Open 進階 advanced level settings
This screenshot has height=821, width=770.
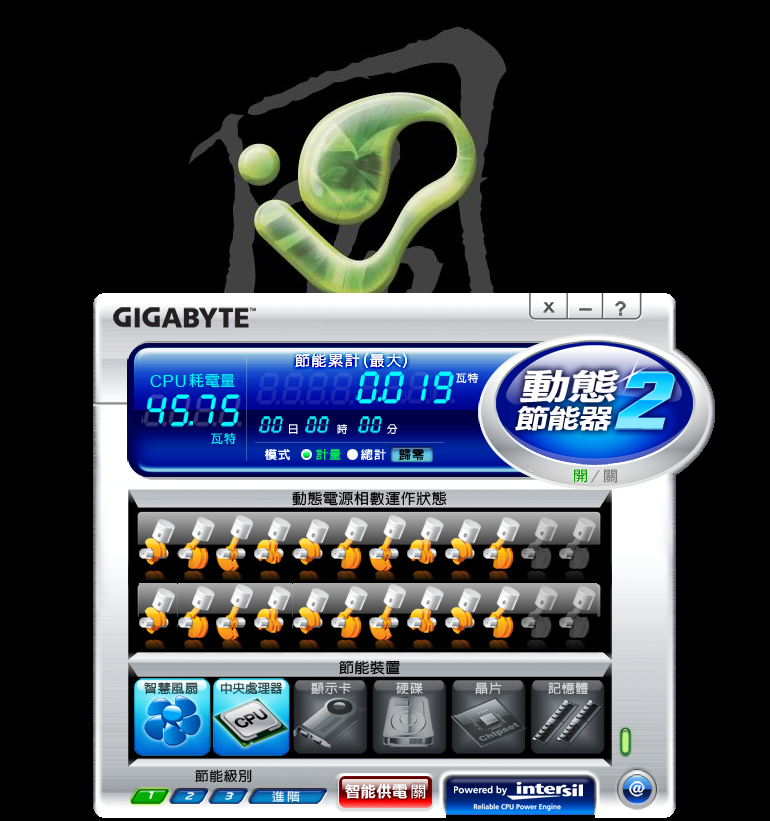(287, 797)
